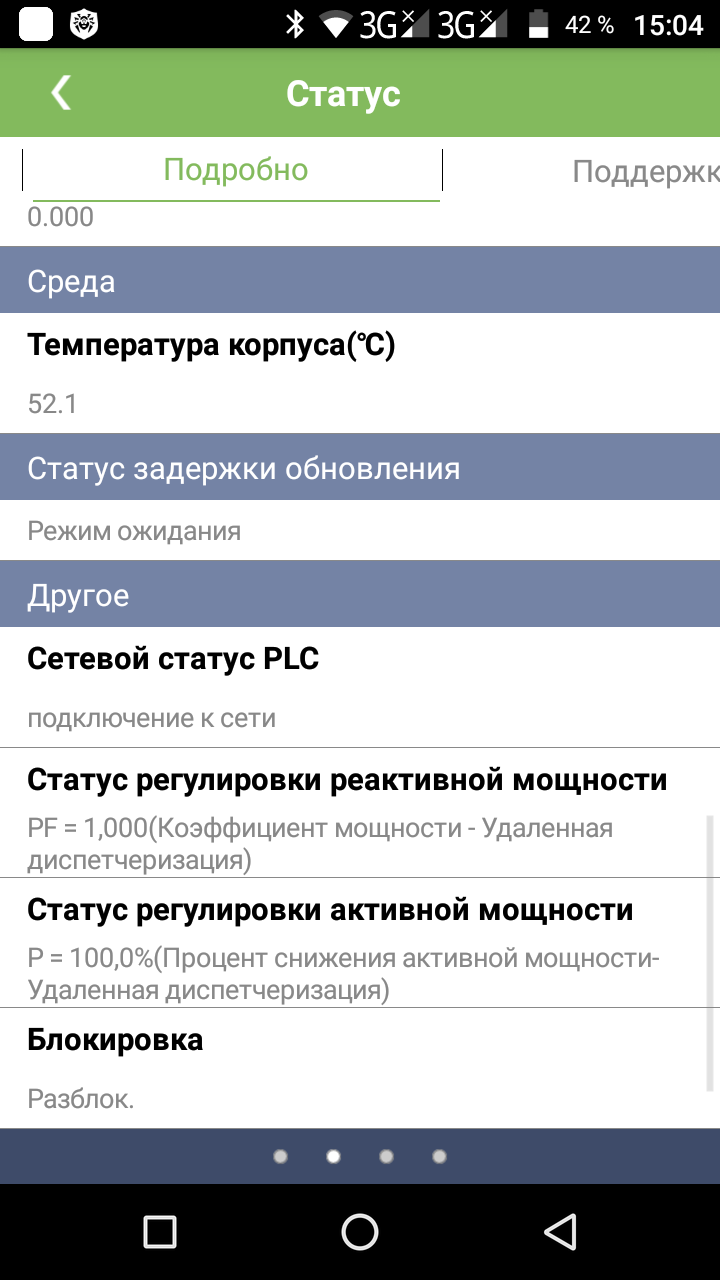Screen dimensions: 720x1280
Task: Open recent apps from the navigation bar
Action: (160, 1231)
